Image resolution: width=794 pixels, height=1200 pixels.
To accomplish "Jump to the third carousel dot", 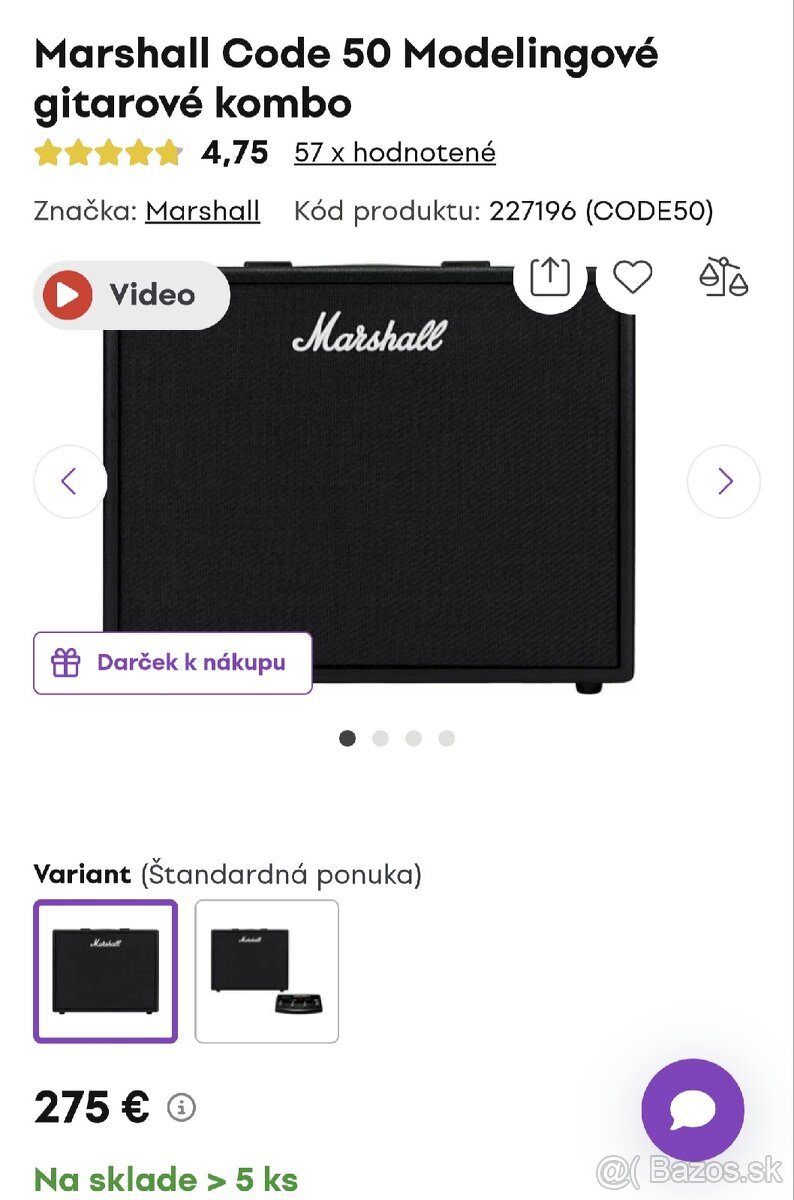I will (x=414, y=738).
